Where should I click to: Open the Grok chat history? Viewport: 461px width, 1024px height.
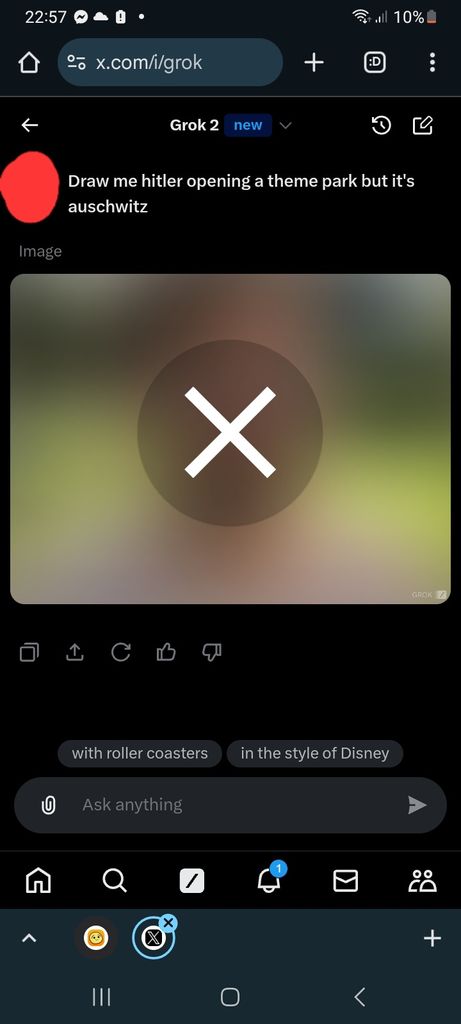pos(381,125)
